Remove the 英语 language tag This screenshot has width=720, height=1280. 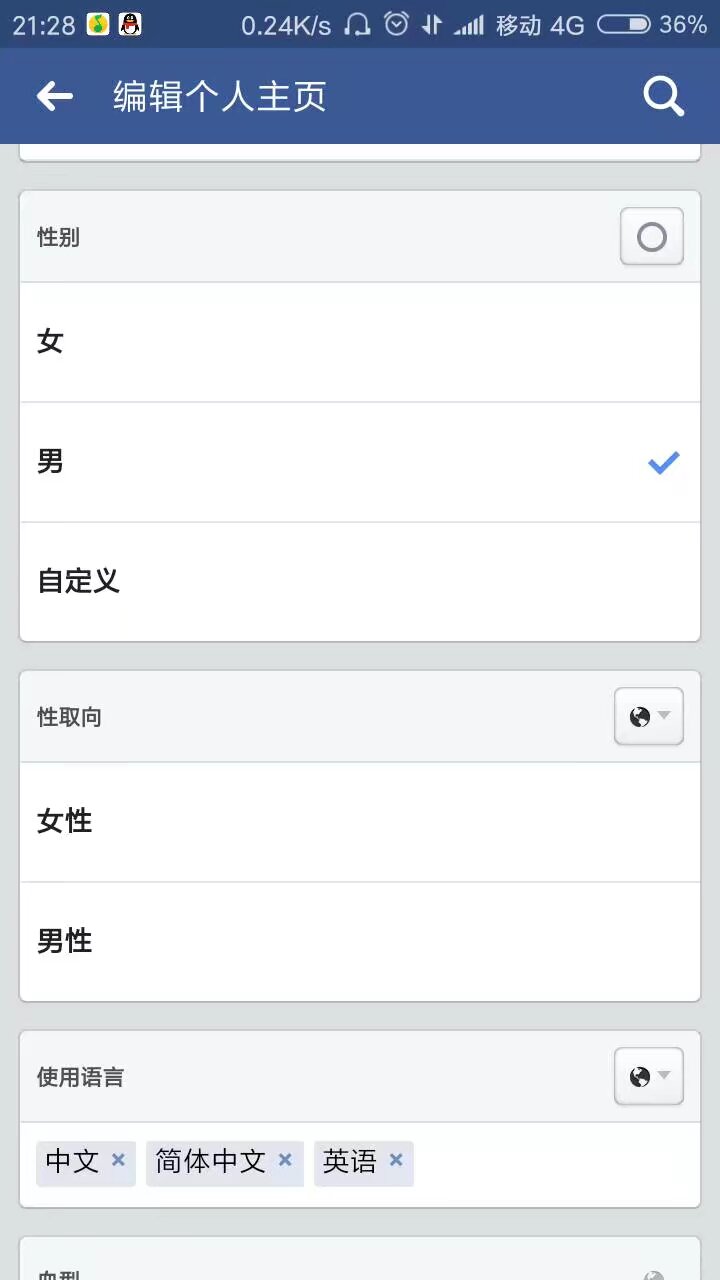[396, 1160]
